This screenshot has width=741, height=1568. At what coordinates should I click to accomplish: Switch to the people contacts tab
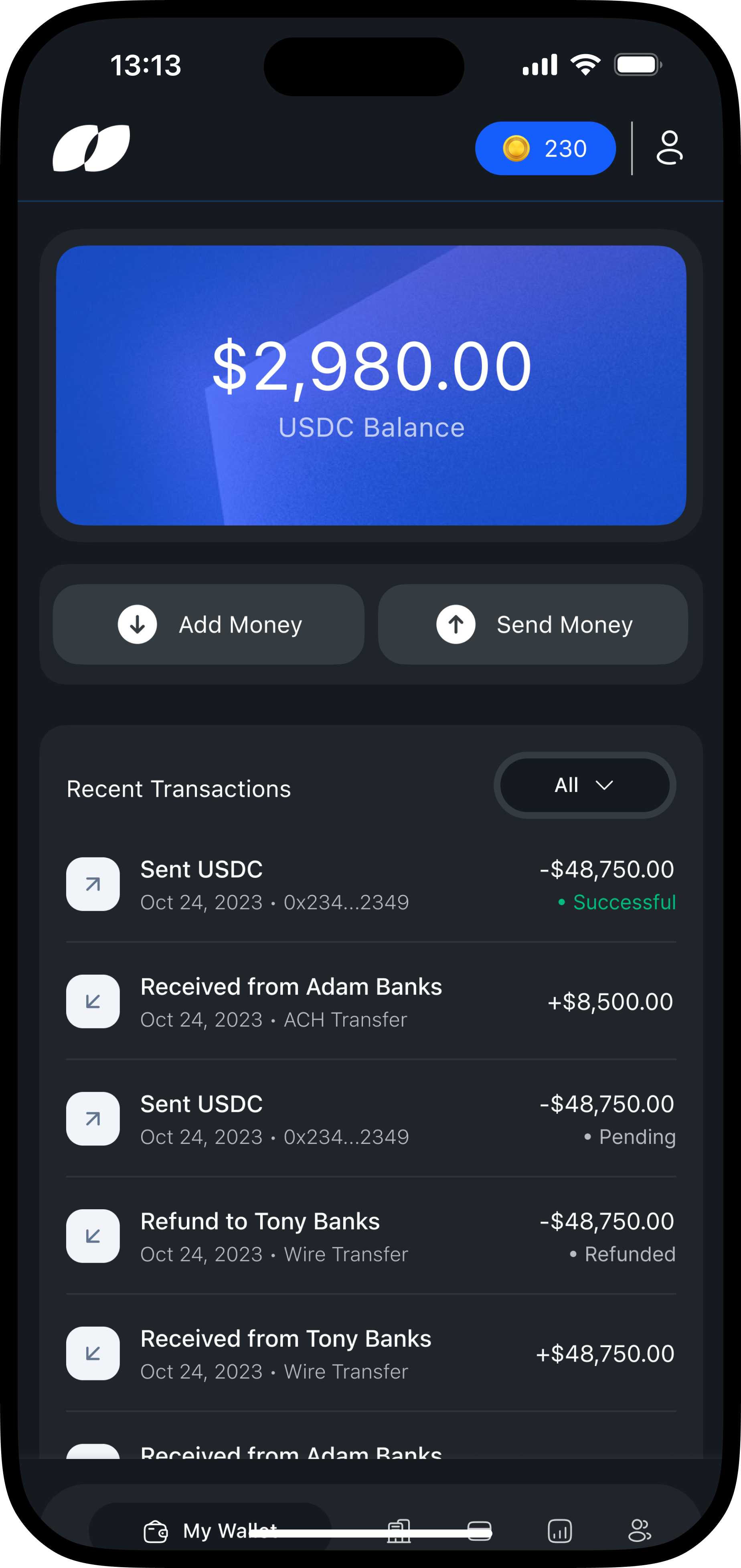pyautogui.click(x=640, y=1531)
